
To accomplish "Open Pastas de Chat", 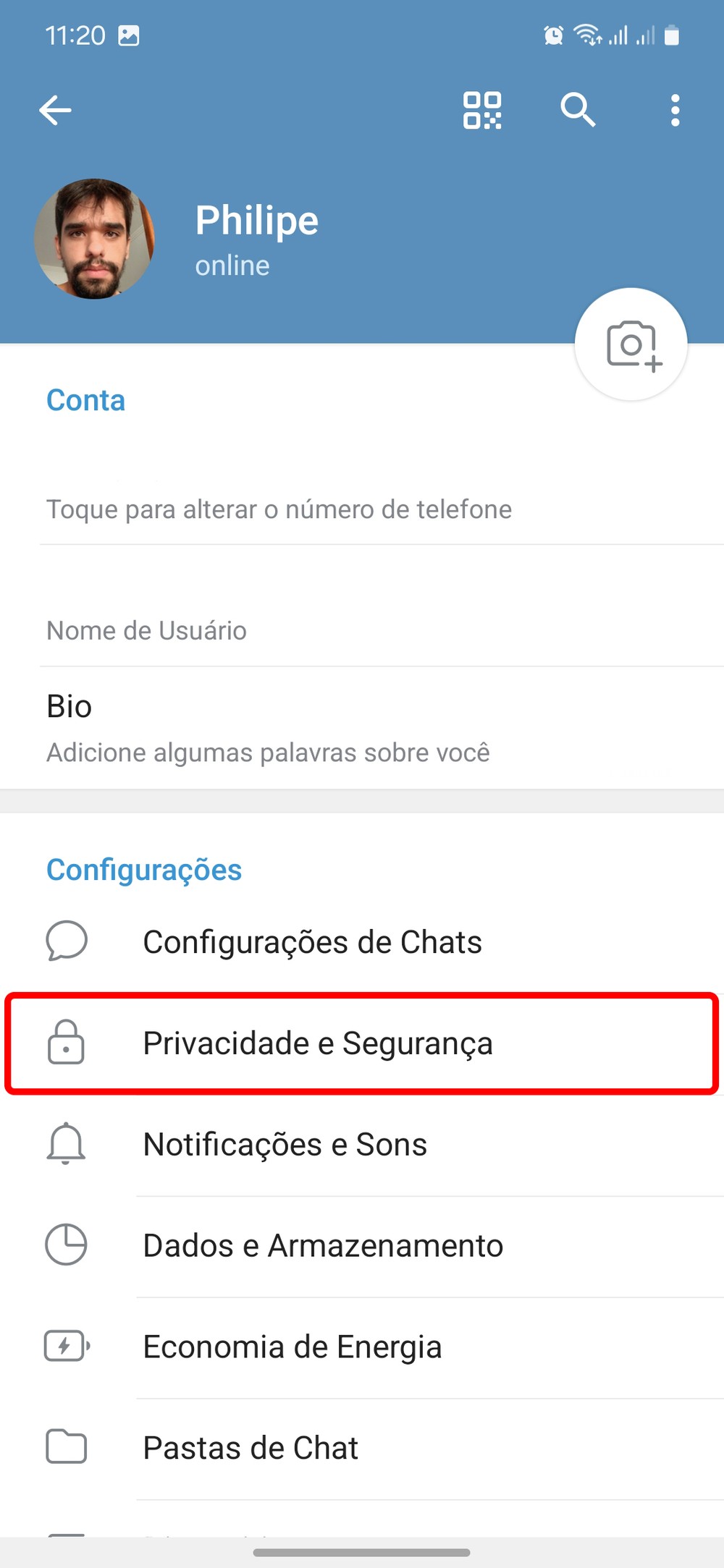I will pos(251,1449).
